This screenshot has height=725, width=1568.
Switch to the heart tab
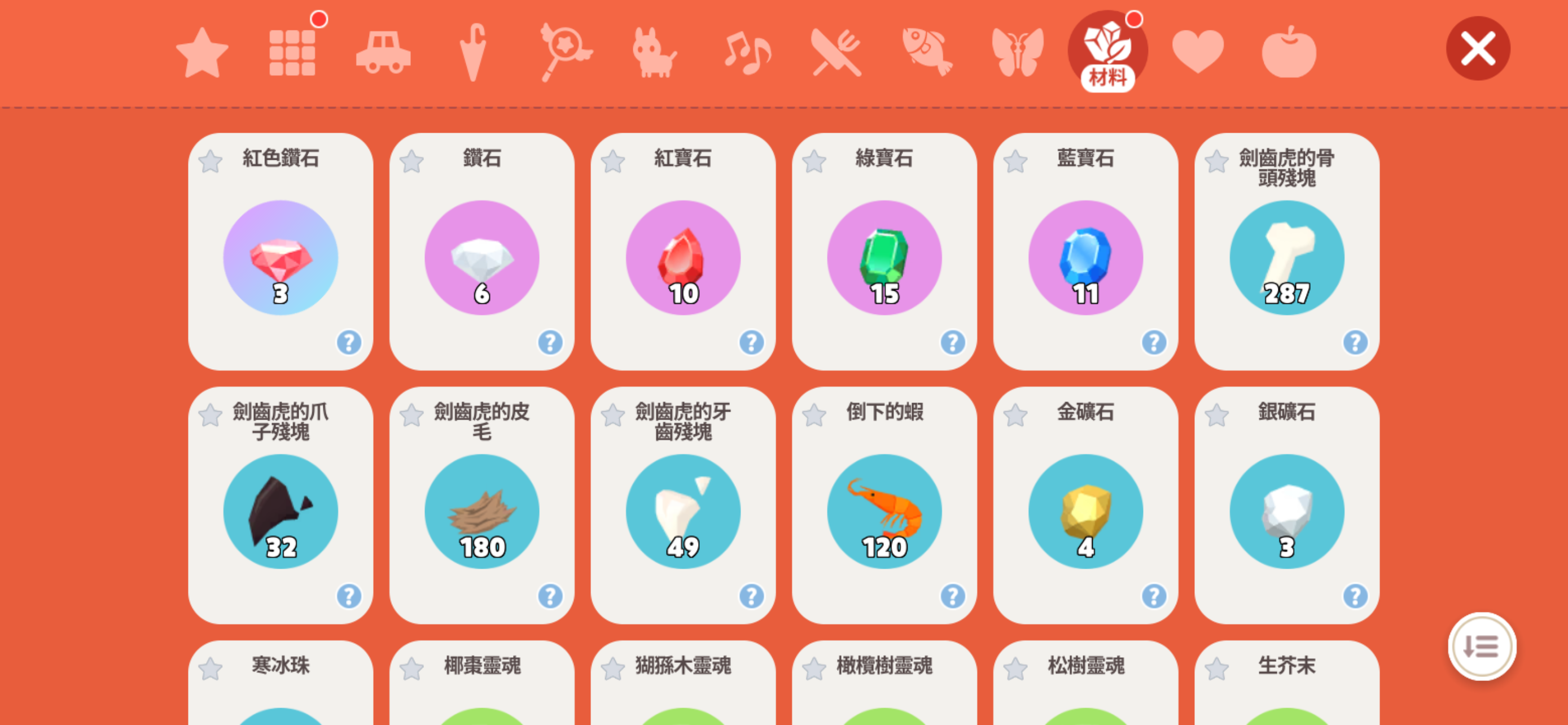tap(1197, 53)
